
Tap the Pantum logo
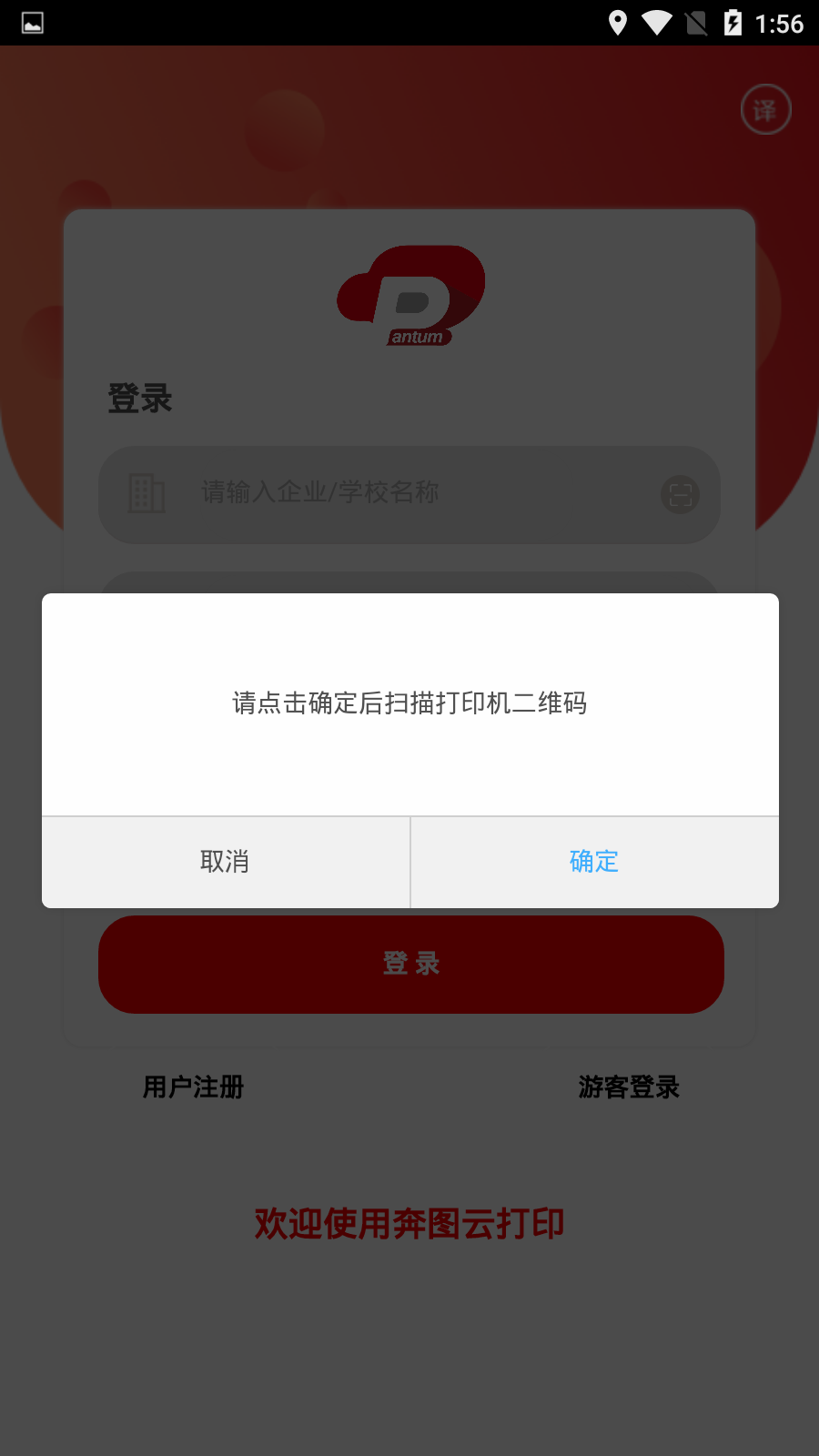click(410, 296)
